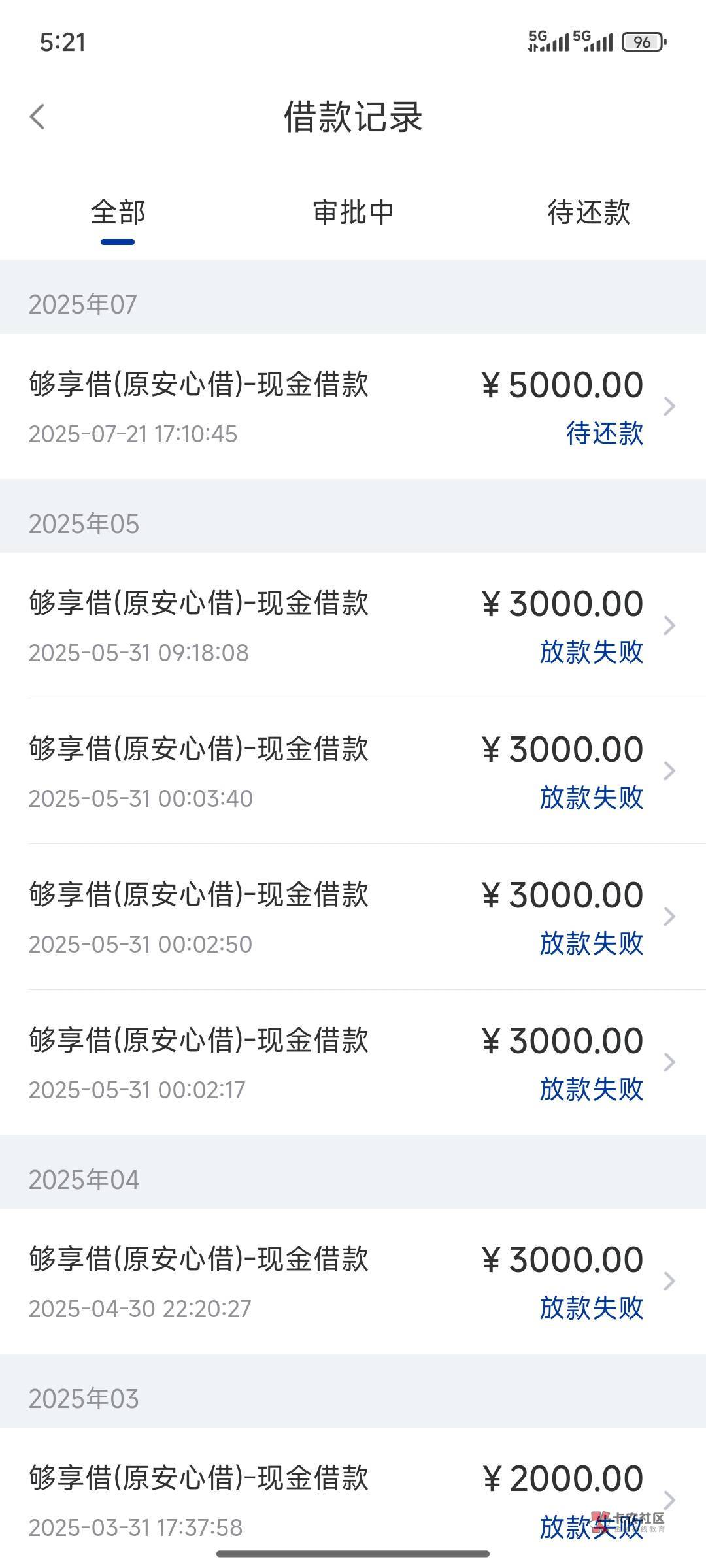
Task: Go back from 借款记录 page
Action: pyautogui.click(x=38, y=118)
